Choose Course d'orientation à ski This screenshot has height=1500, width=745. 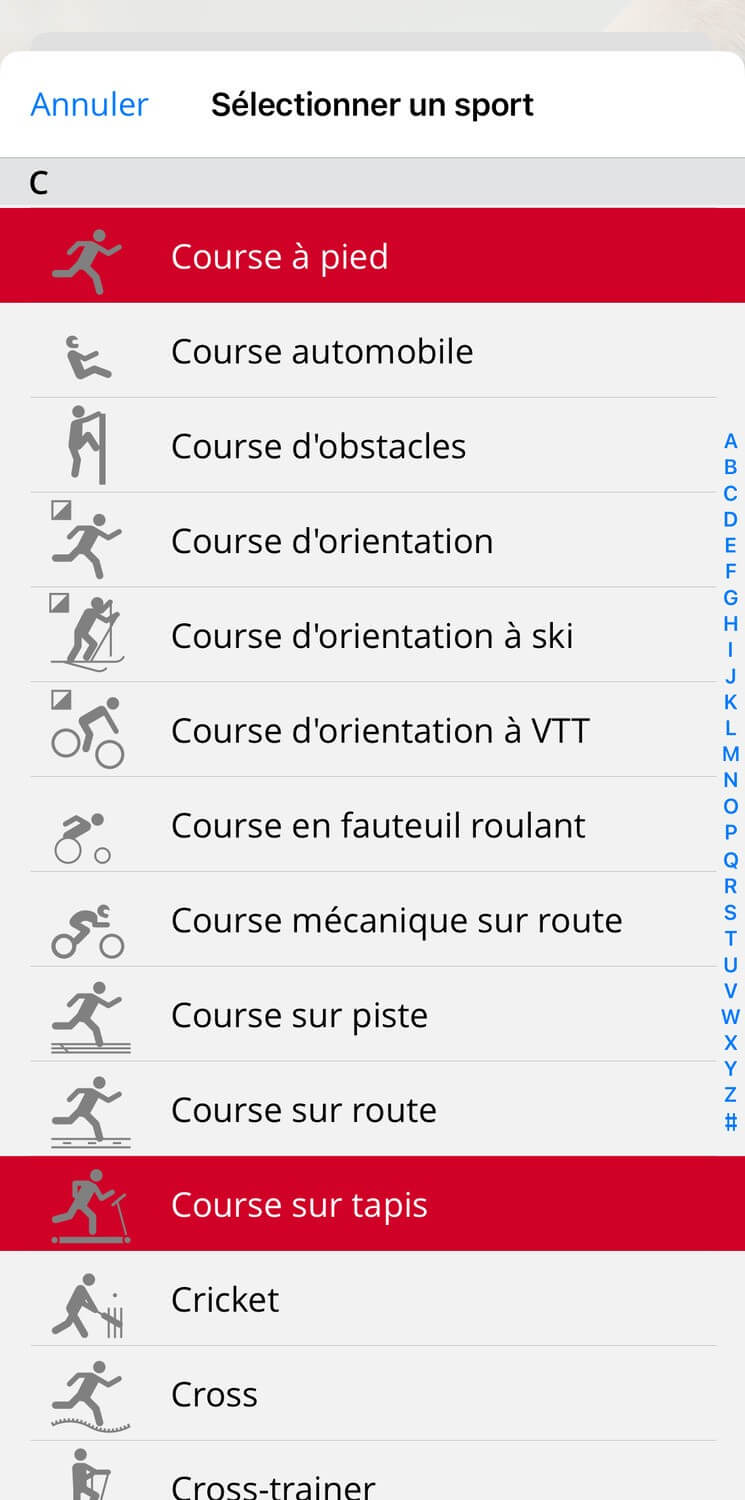click(372, 636)
